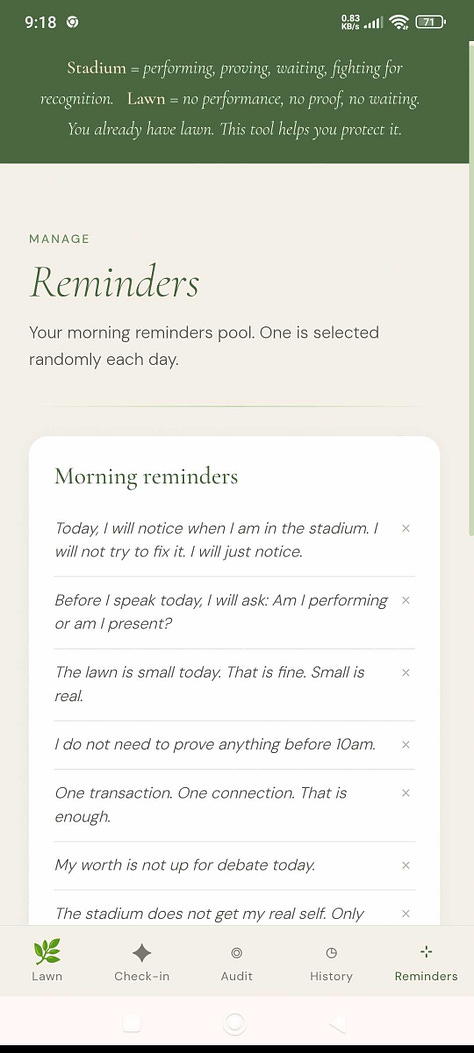Remove the 'Today, I will notice' reminder
The width and height of the screenshot is (474, 1053).
(406, 529)
